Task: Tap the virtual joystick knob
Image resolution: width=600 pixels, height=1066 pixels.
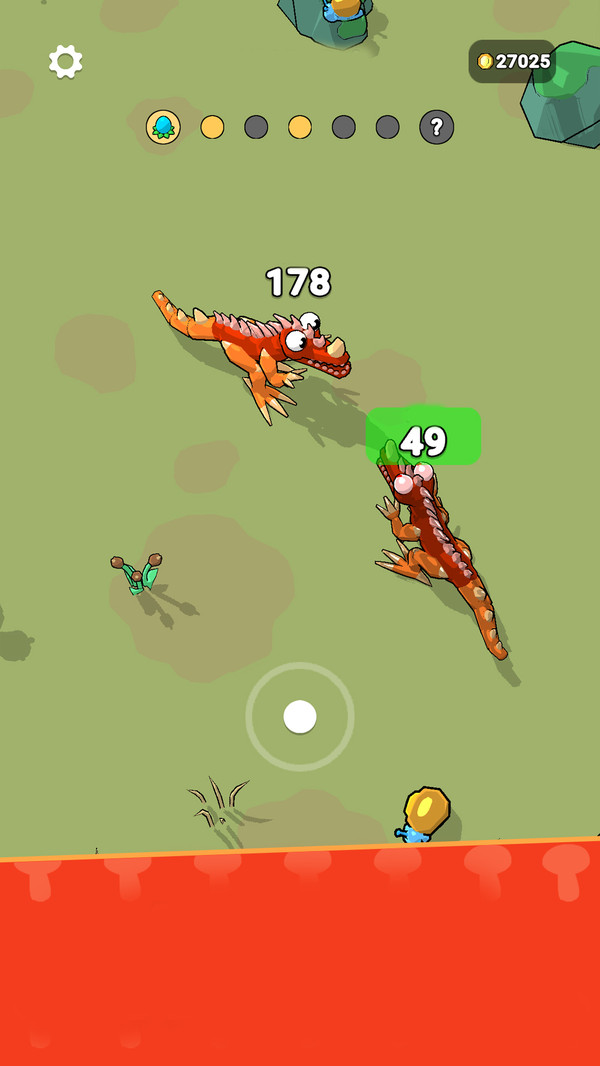Action: point(300,717)
